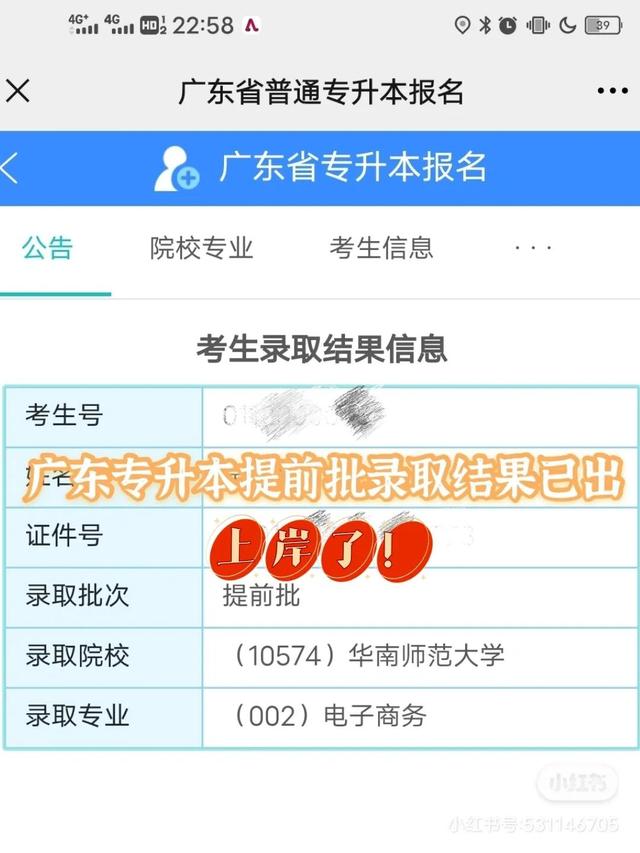640x853 pixels.
Task: Open the three-dot overflow menu
Action: point(612,92)
